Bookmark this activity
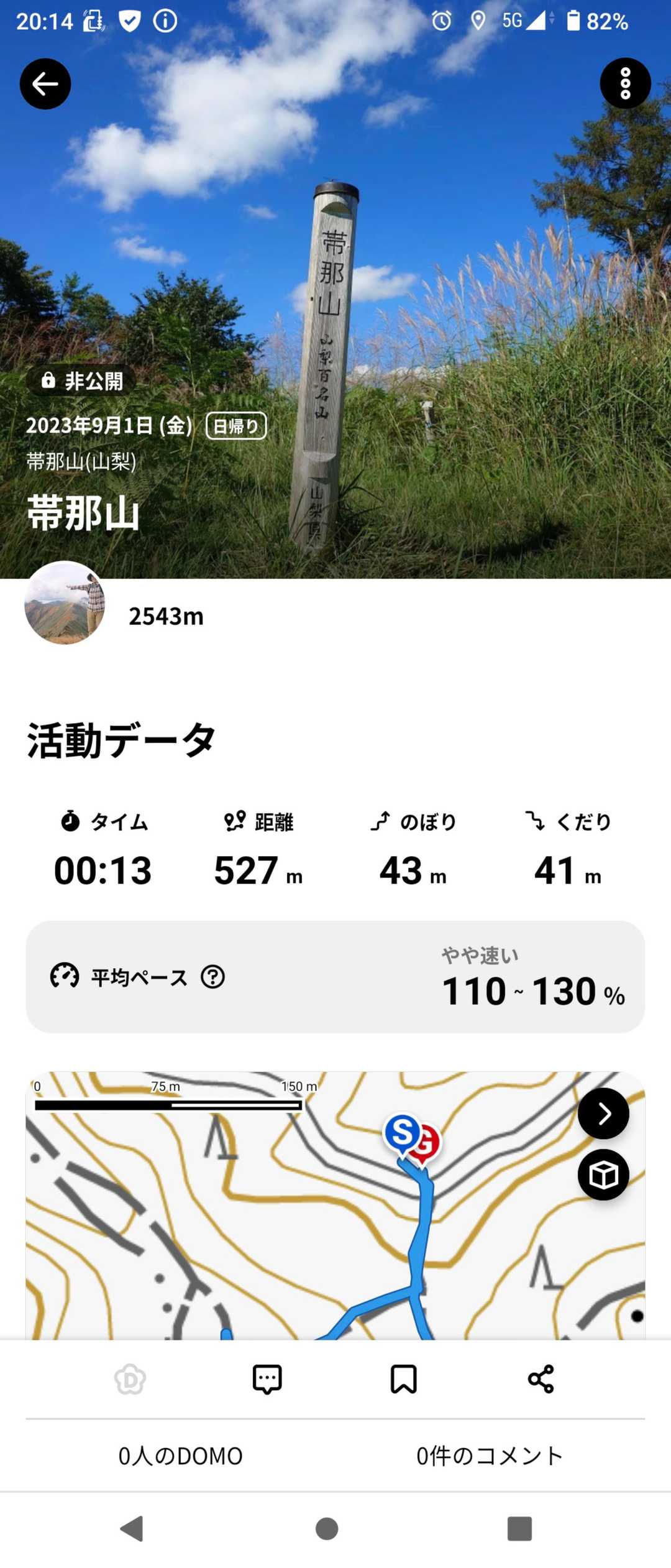Screen dimensions: 671x1568 tap(404, 1379)
